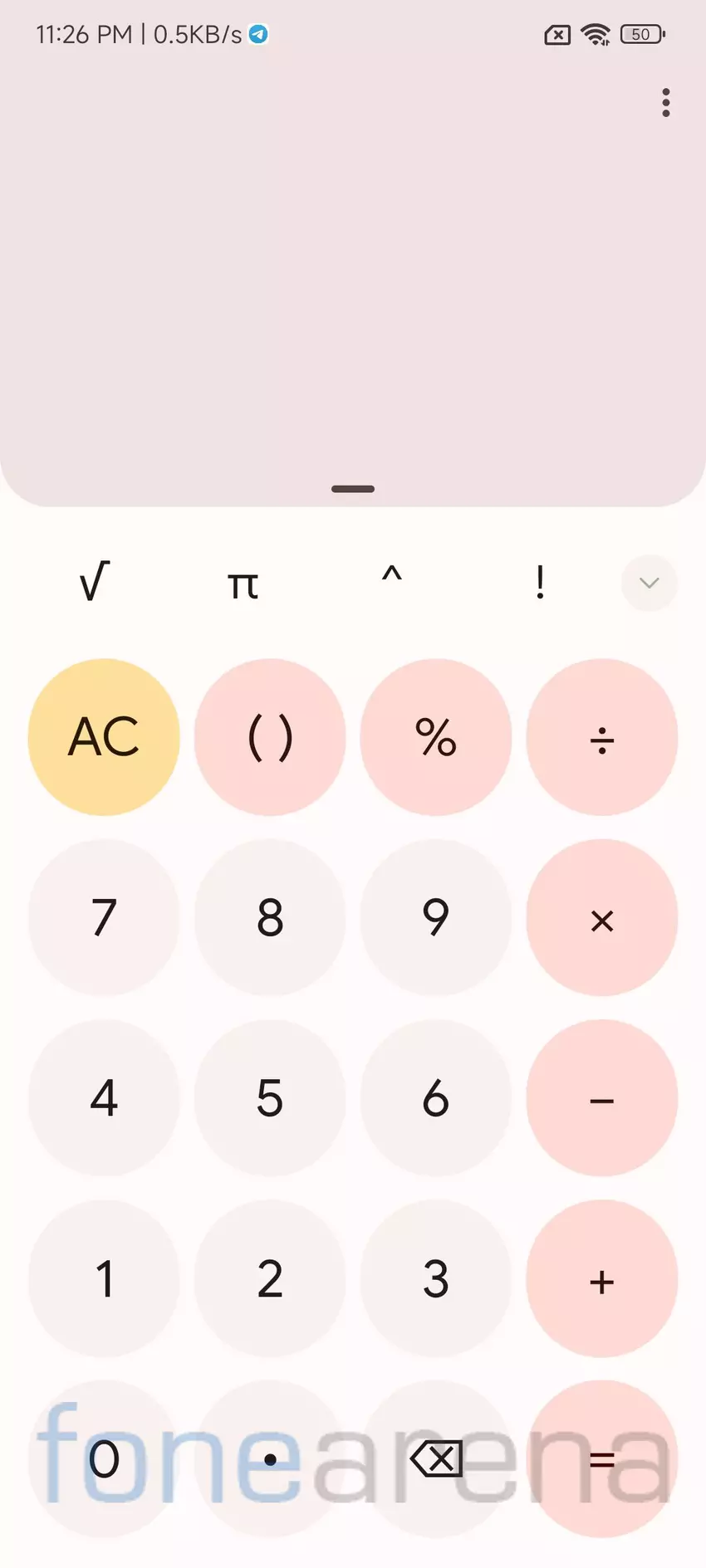
Task: Insert parentheses
Action: pyautogui.click(x=270, y=737)
